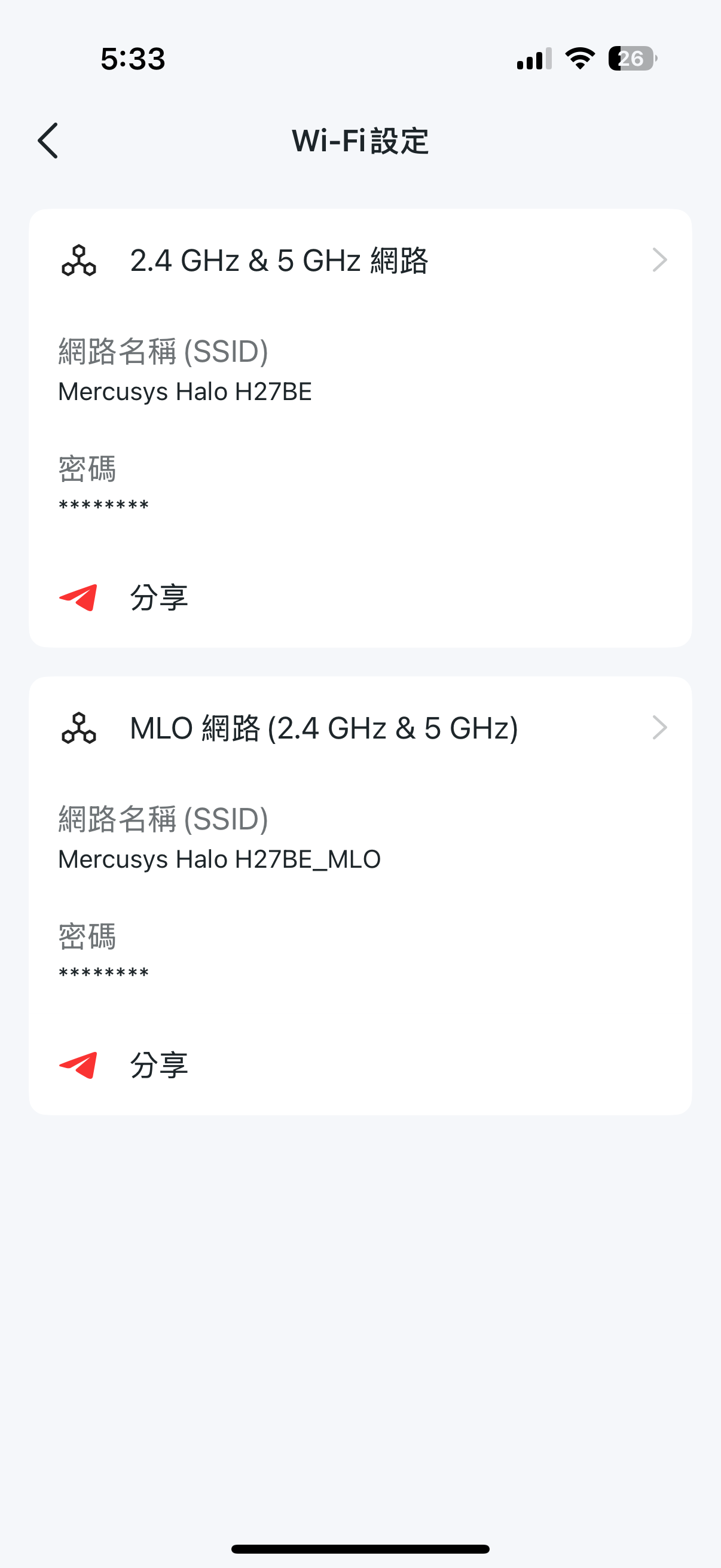
Task: Tap 分享 to share the main network credentials
Action: pyautogui.click(x=159, y=598)
